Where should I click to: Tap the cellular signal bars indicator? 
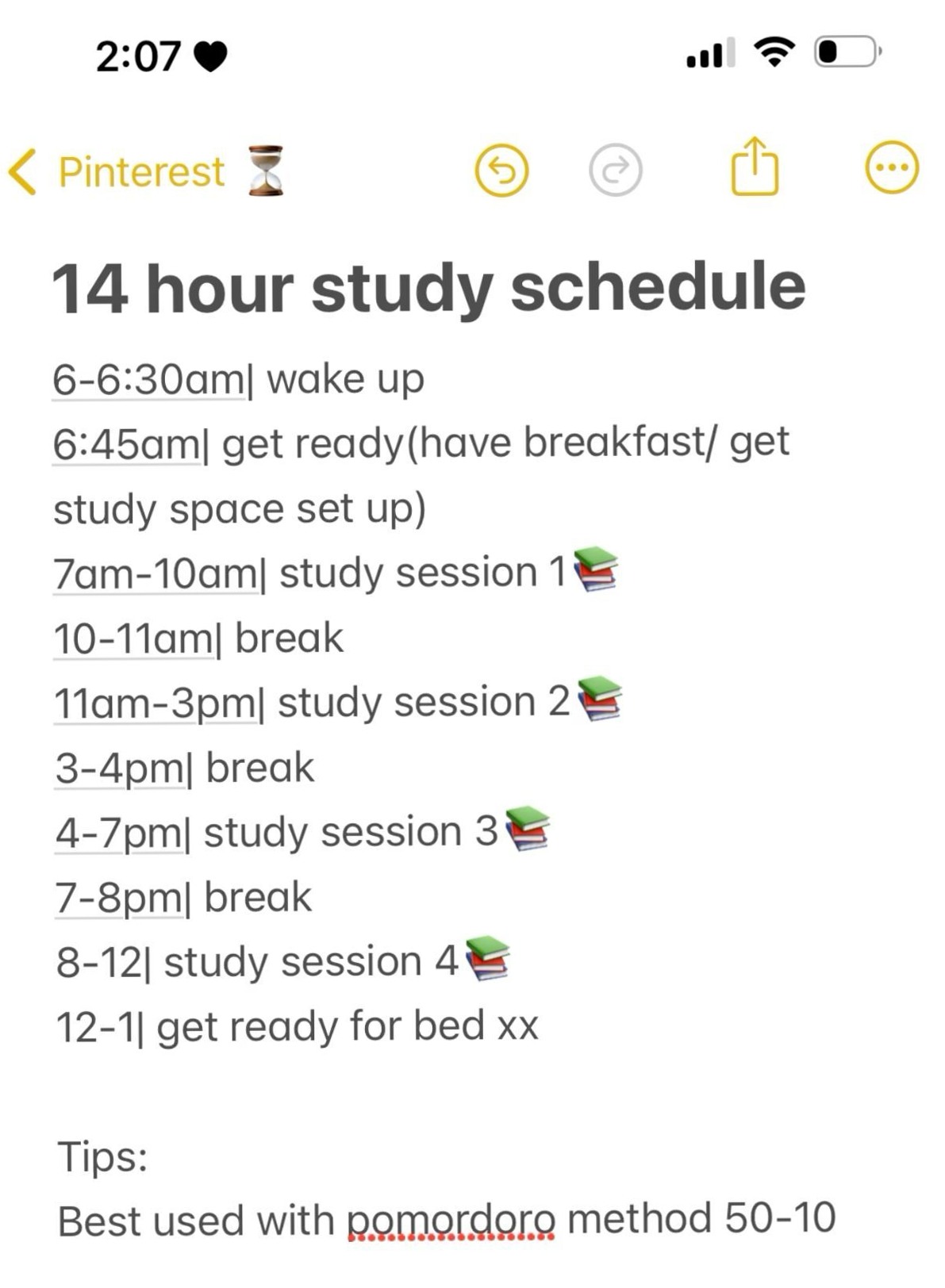point(709,52)
